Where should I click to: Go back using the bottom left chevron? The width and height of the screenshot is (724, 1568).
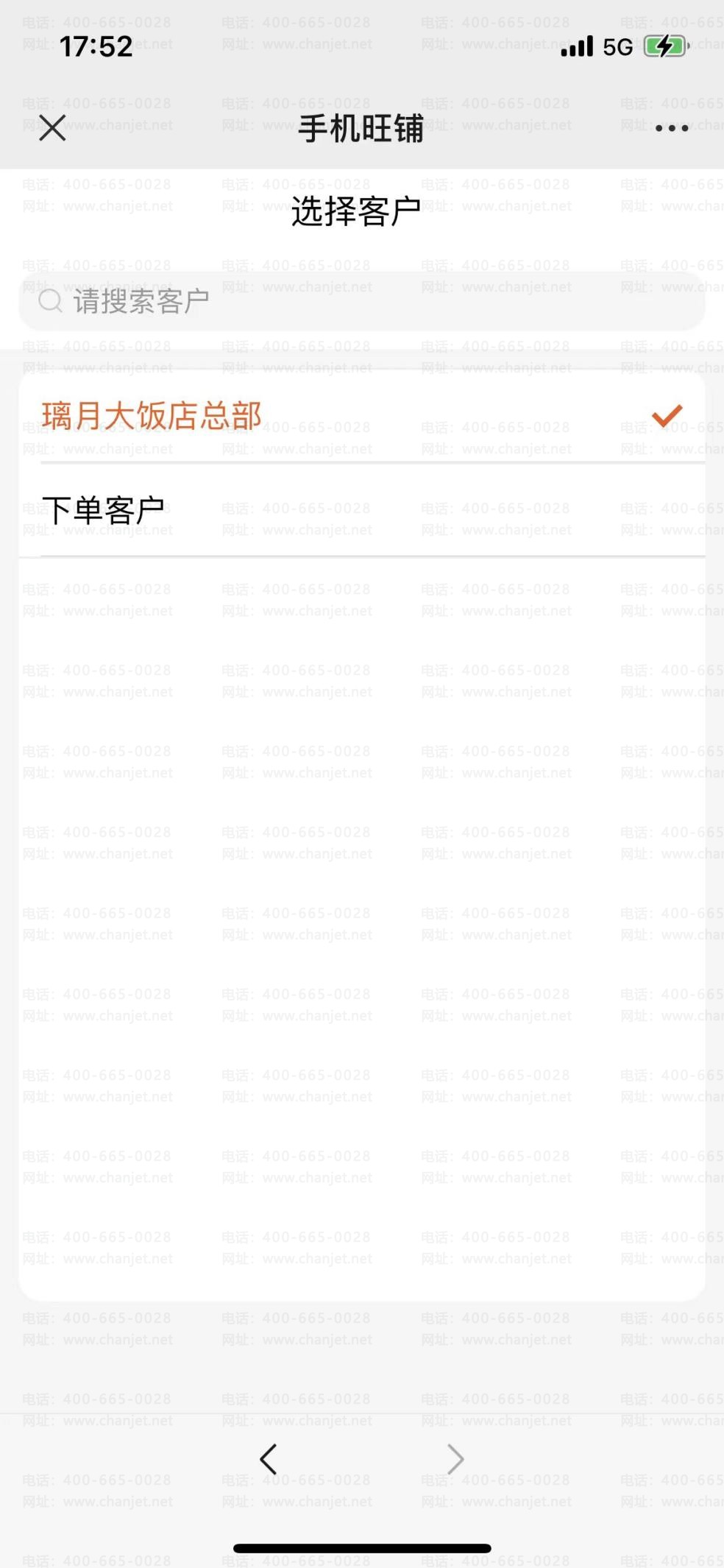tap(269, 1458)
